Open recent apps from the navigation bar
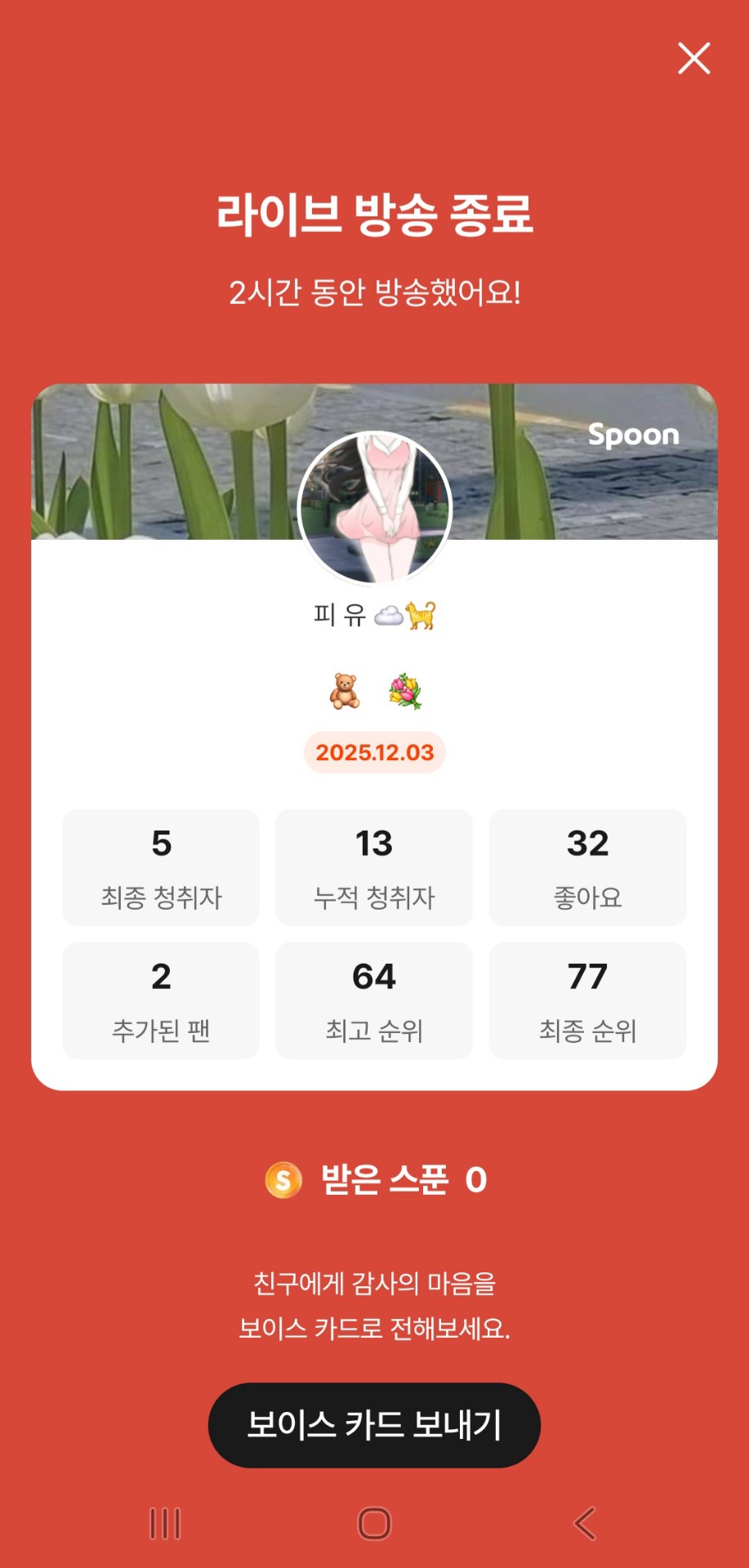The width and height of the screenshot is (749, 1568). 165,1523
